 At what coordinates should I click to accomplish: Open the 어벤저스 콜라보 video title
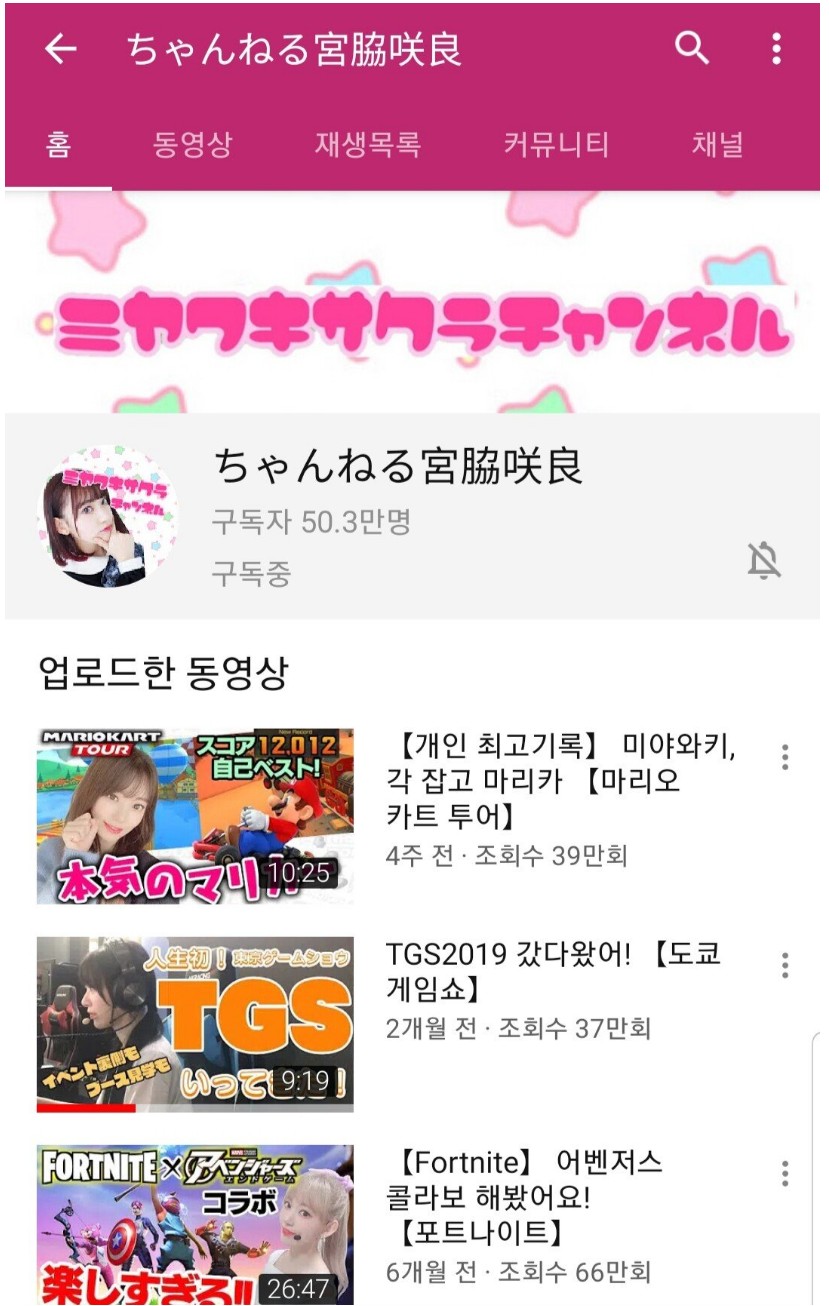click(x=525, y=1196)
